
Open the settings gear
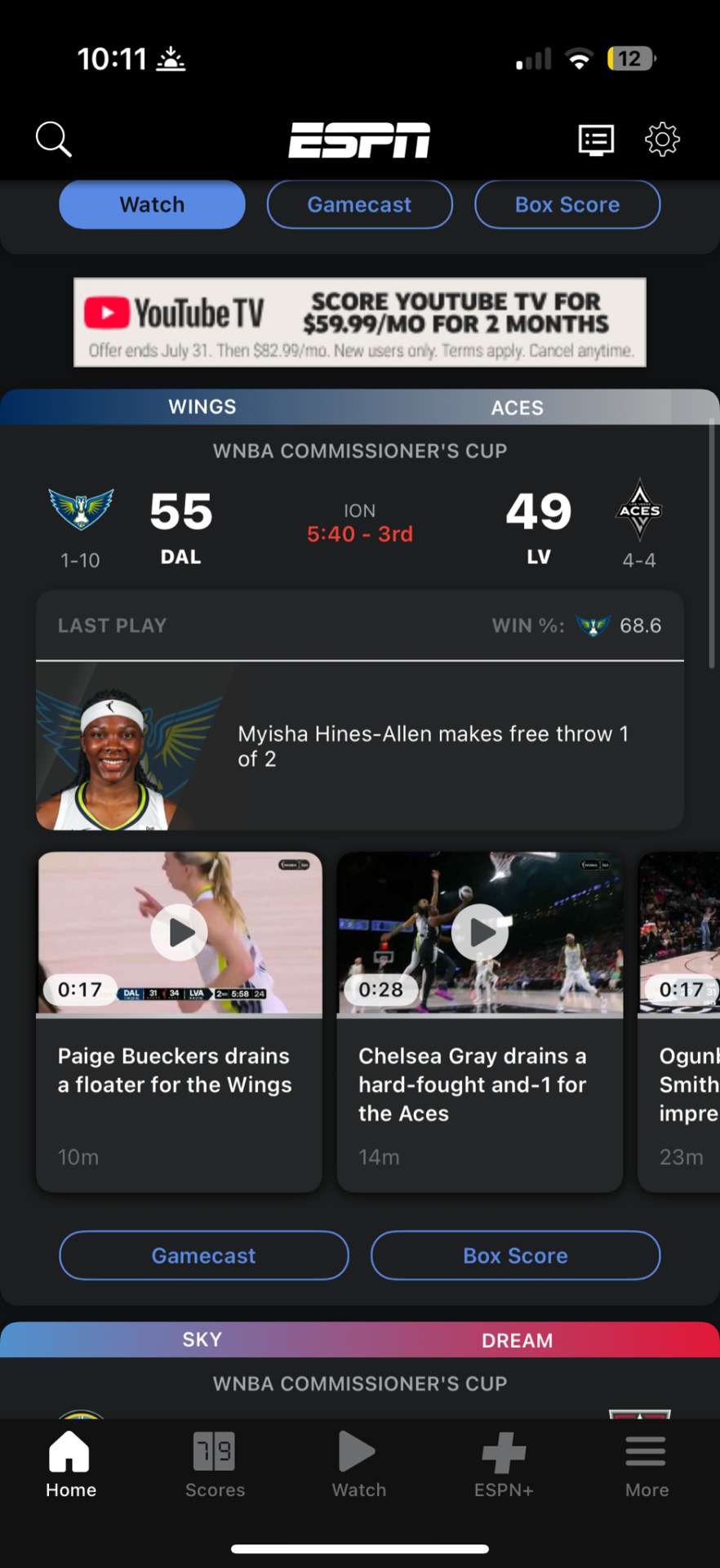(x=662, y=140)
